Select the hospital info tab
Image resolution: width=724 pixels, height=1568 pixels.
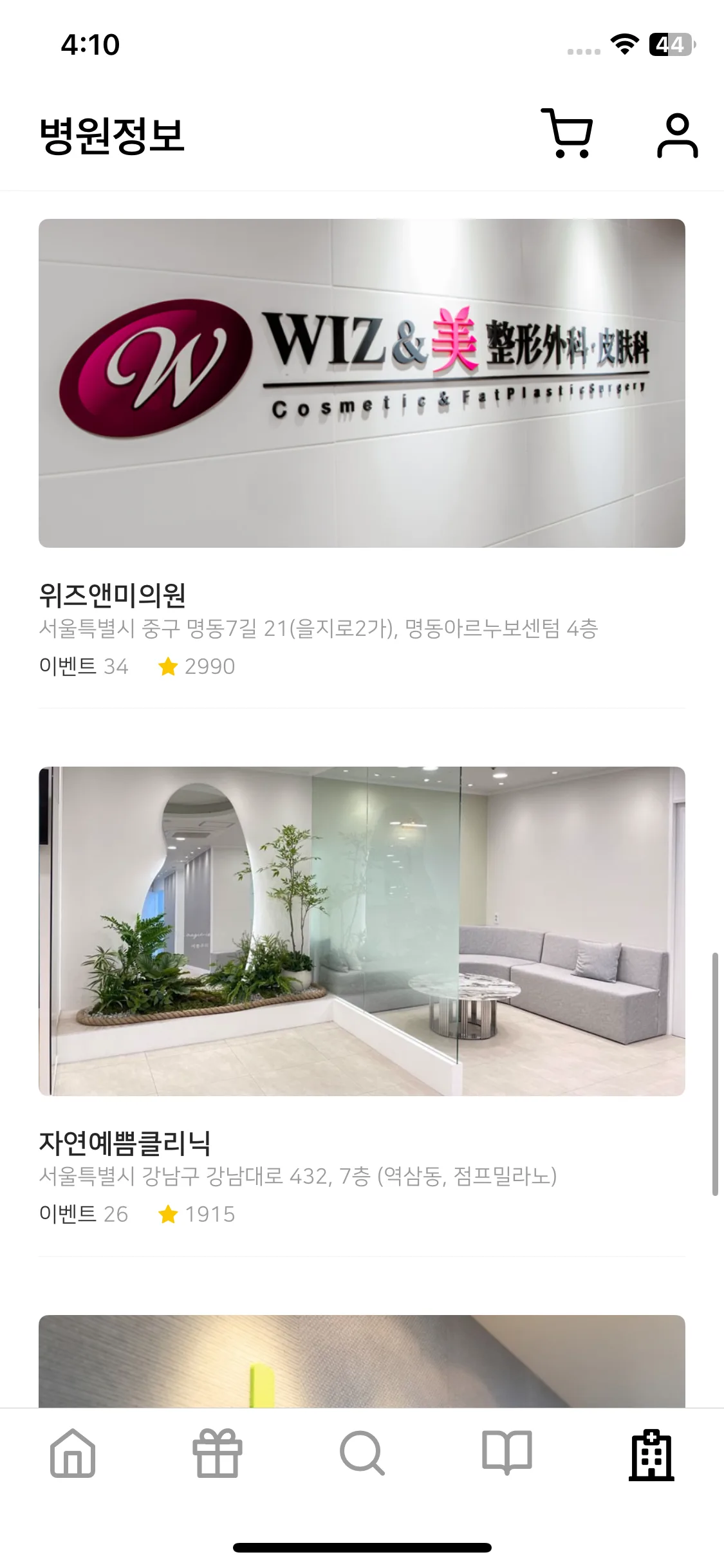651,1453
